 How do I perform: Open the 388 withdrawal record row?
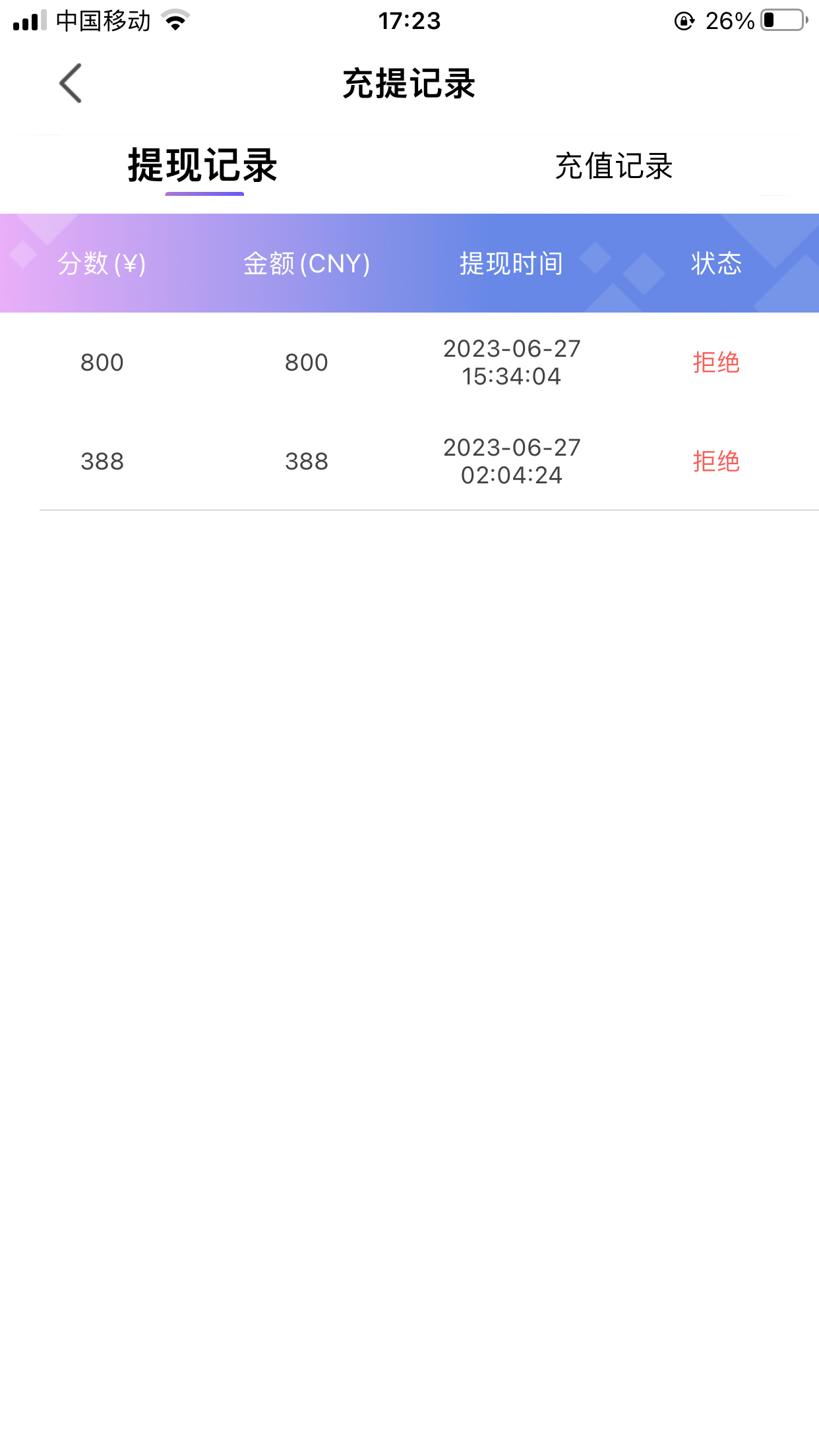point(409,462)
